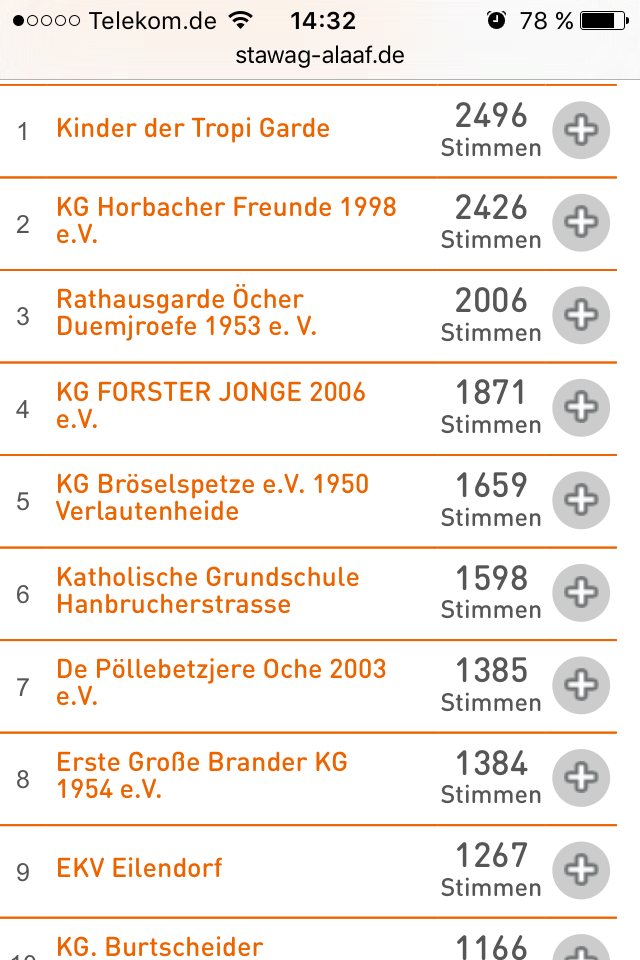Give KG FORSTER JONGE 2006 a vote

point(581,407)
